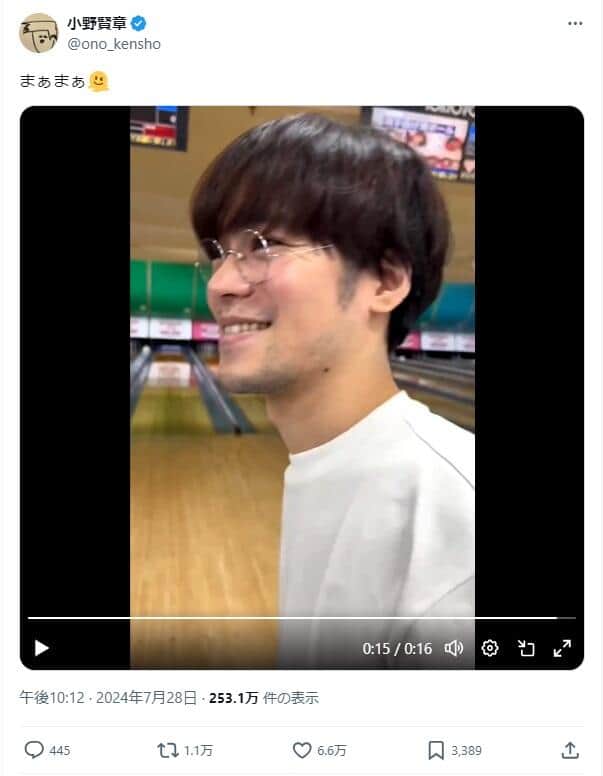Share this post
Image resolution: width=603 pixels, height=776 pixels.
570,749
